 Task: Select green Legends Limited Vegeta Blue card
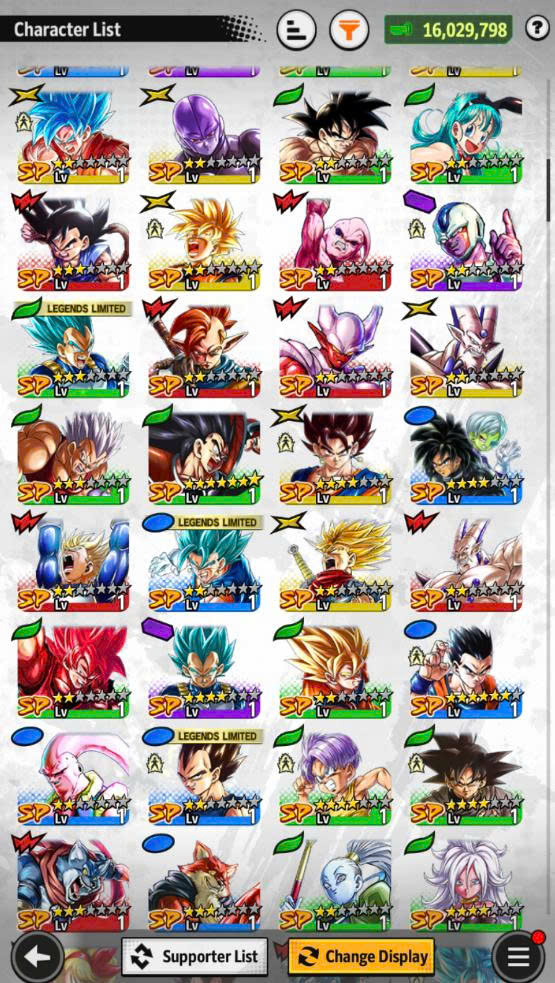(73, 350)
